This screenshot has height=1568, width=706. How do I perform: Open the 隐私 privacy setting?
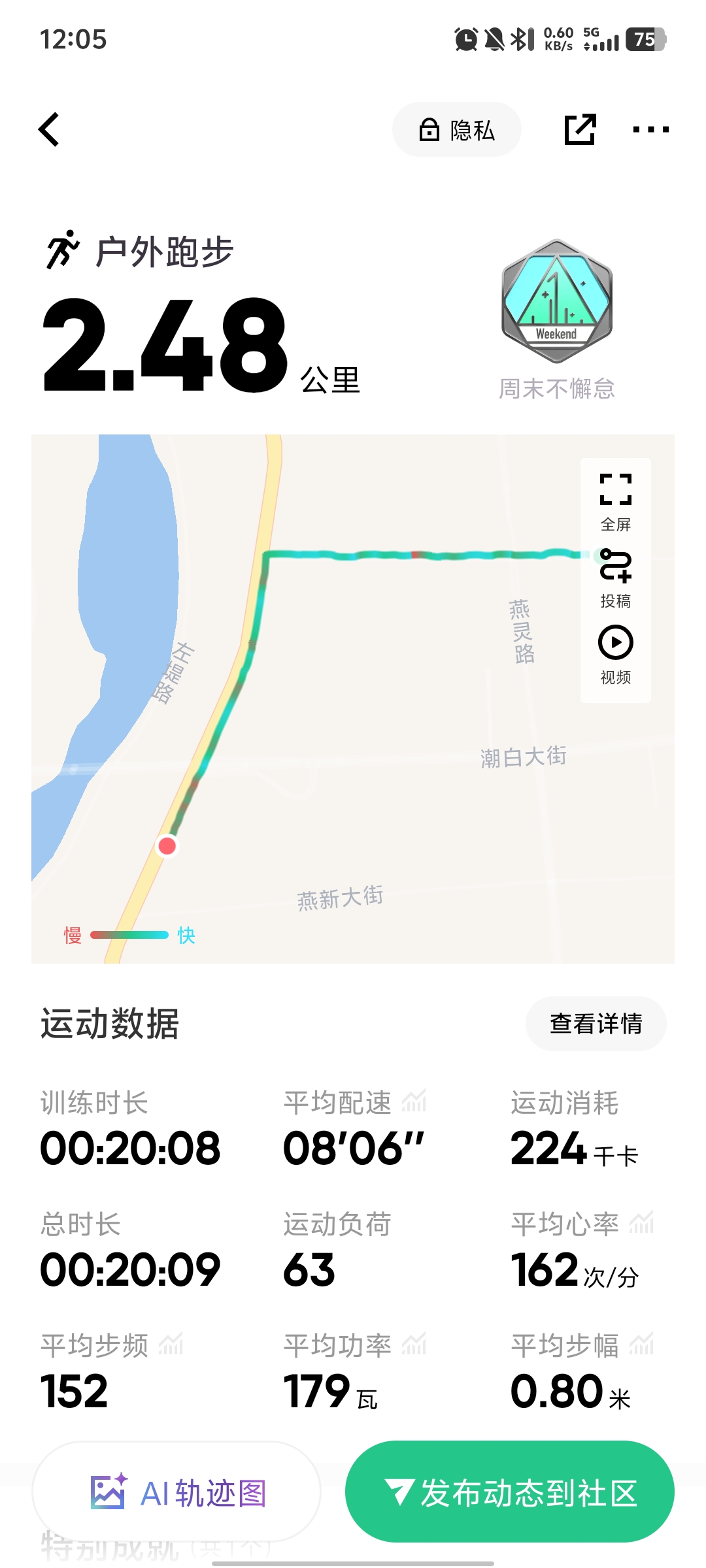point(456,129)
